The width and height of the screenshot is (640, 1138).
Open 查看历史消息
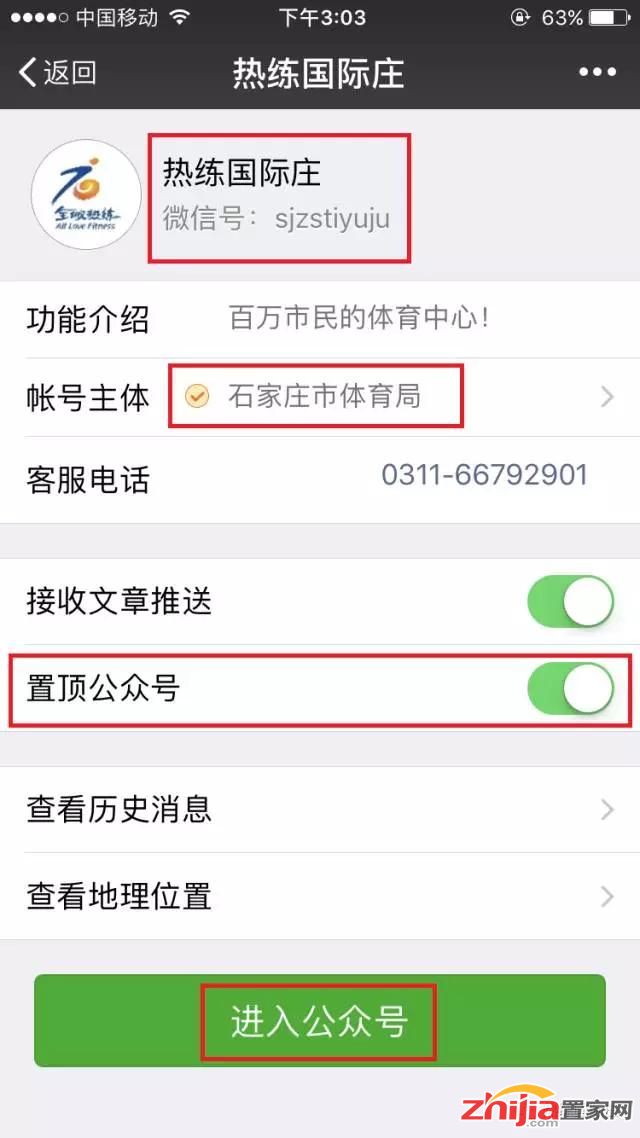pos(320,809)
